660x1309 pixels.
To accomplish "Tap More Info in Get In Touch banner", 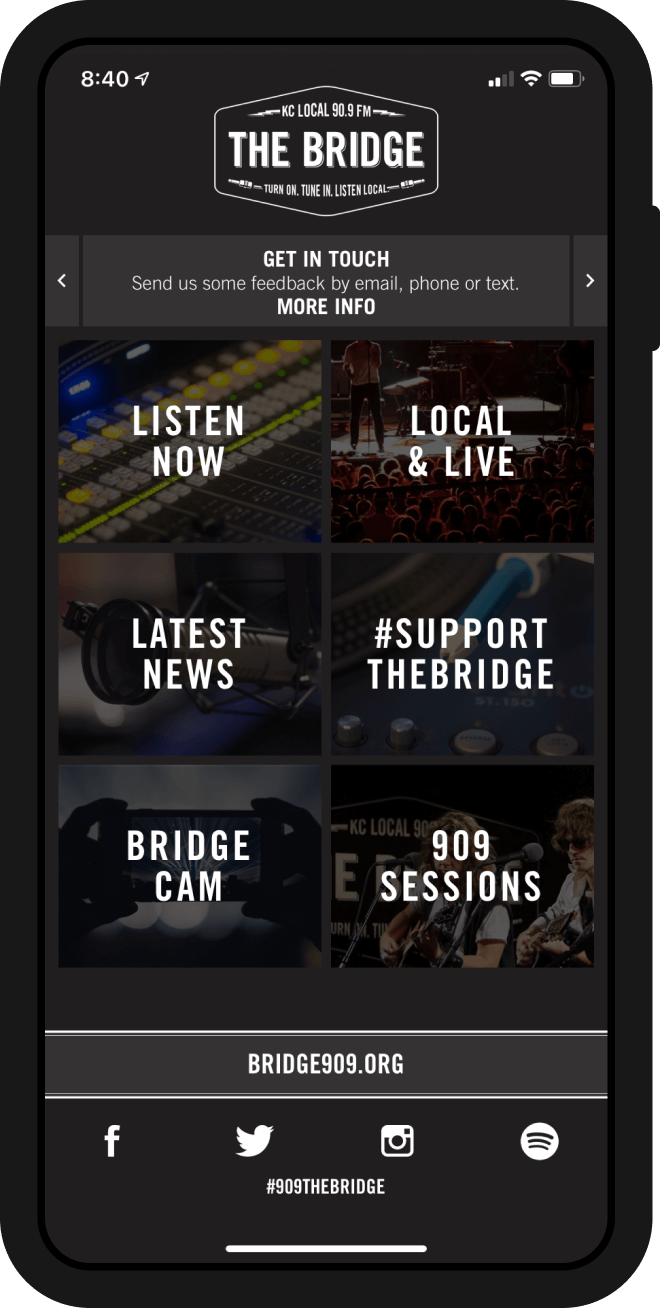I will tap(326, 307).
